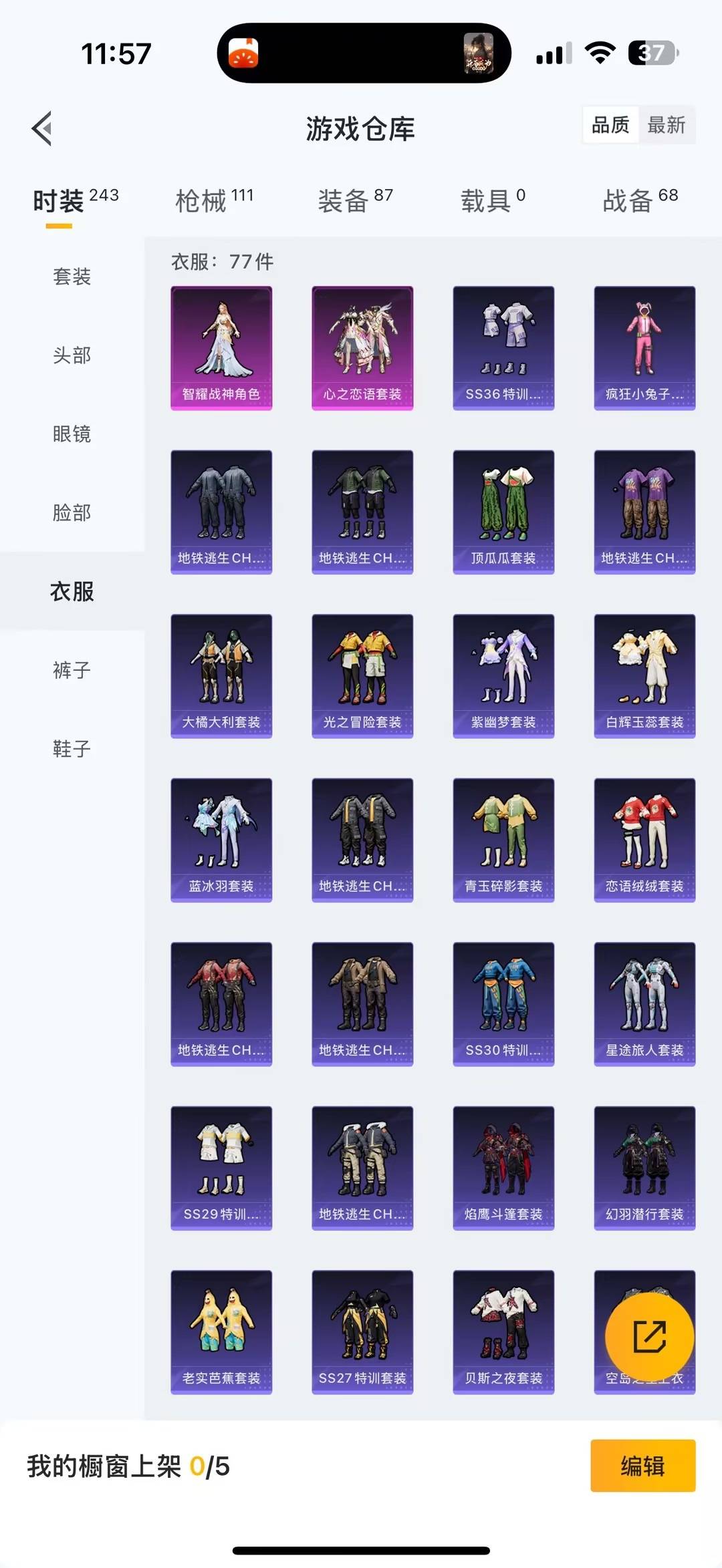
Task: Open the 载具 tab
Action: [493, 200]
